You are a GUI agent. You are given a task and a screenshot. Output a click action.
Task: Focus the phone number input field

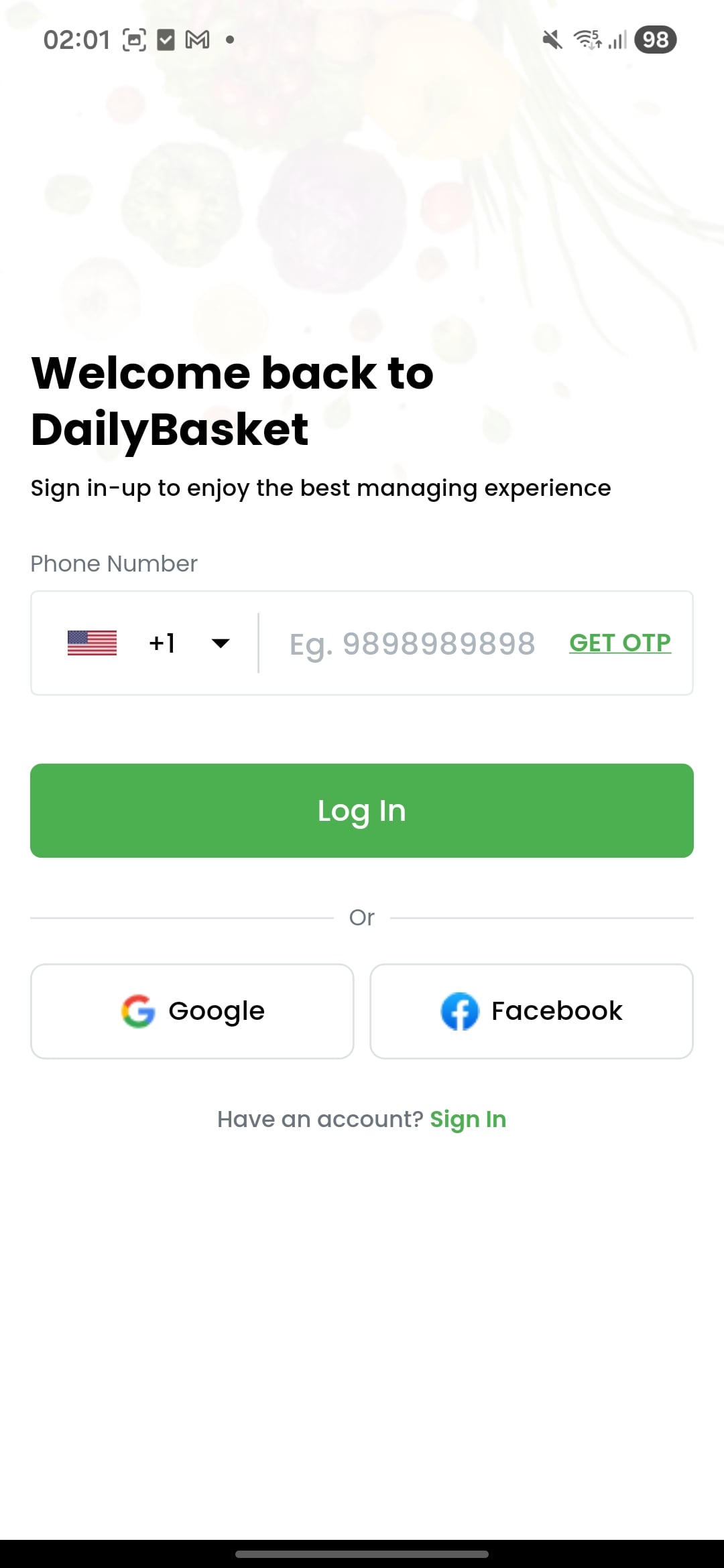pos(412,644)
